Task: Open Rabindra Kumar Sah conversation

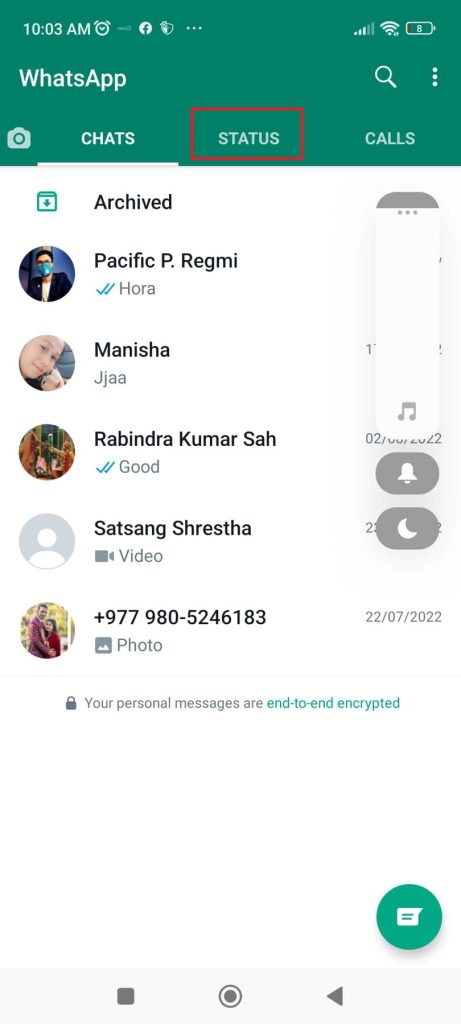Action: coord(230,452)
